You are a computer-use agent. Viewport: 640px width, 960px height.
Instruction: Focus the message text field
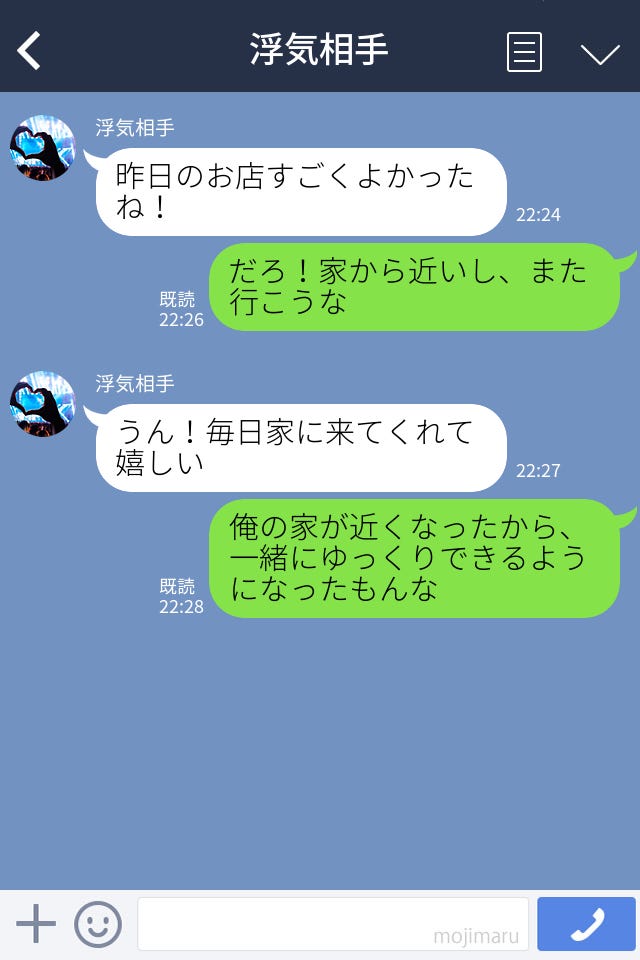click(x=332, y=924)
